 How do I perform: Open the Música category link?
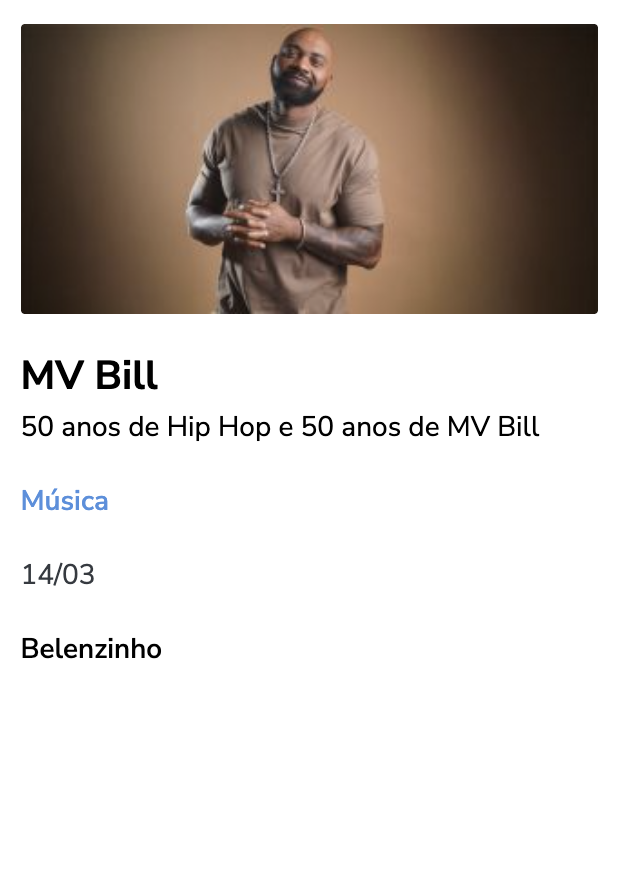tap(65, 500)
